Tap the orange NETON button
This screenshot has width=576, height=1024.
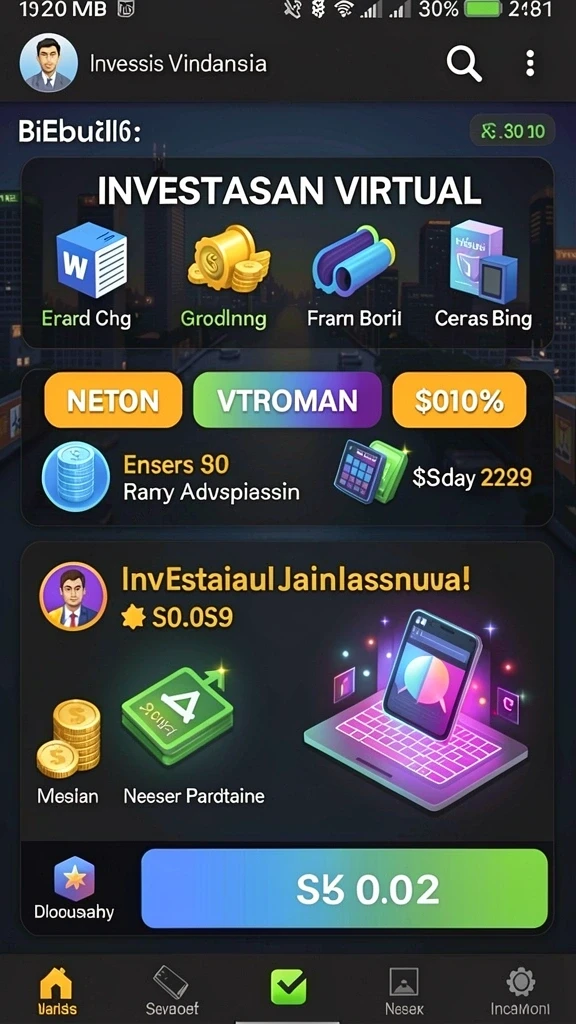(x=113, y=400)
